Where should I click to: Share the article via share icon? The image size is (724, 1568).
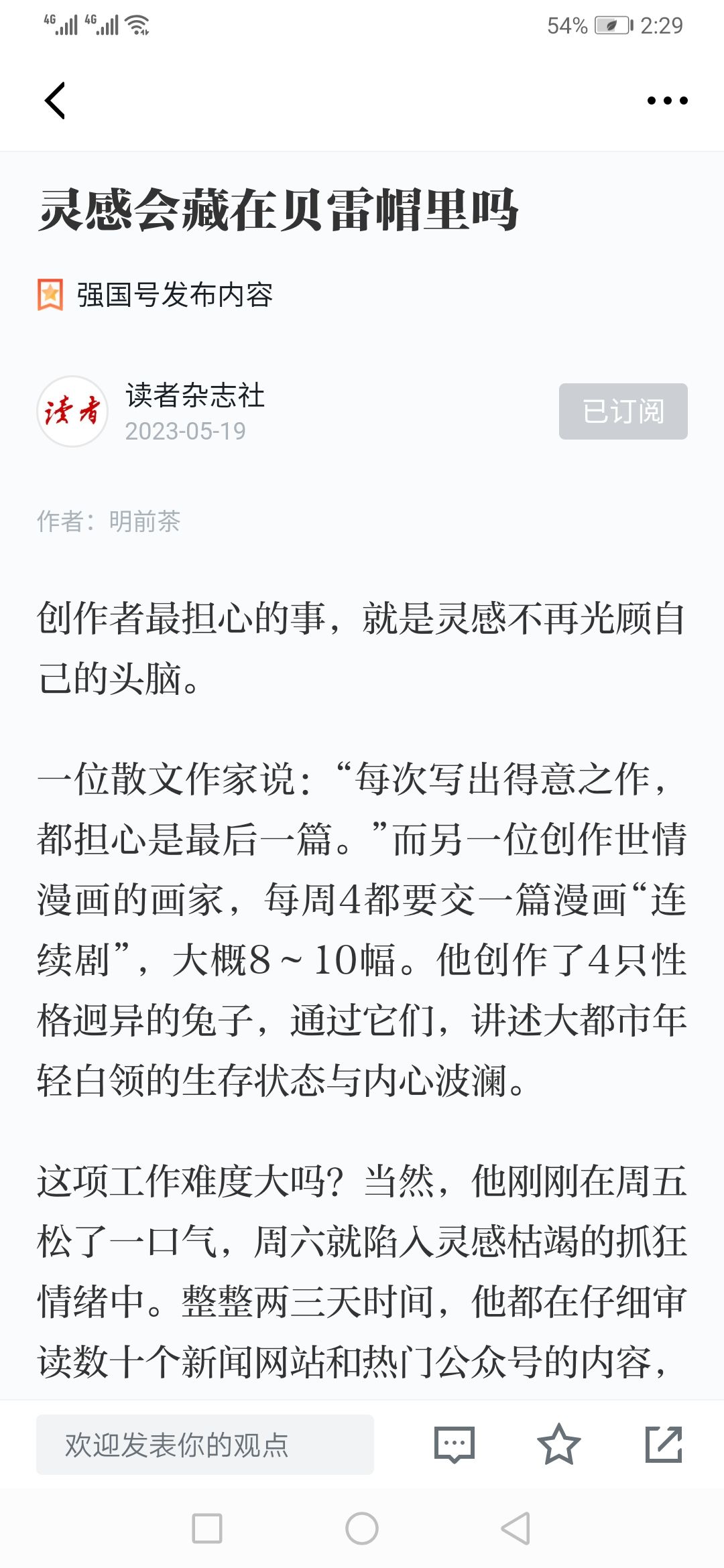pyautogui.click(x=664, y=1445)
